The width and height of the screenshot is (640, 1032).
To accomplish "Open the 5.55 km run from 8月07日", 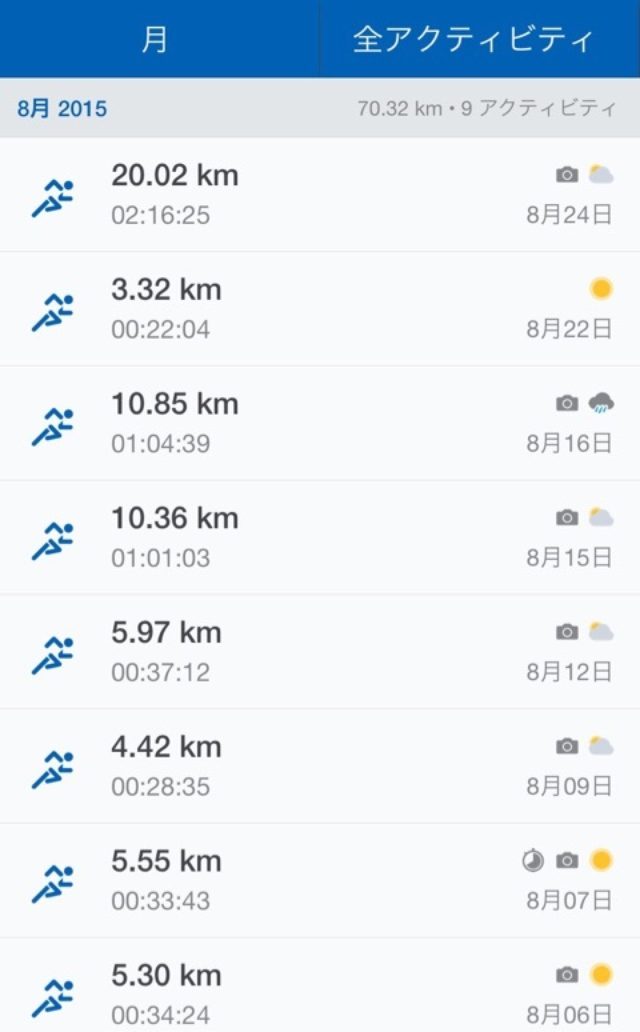I will click(320, 880).
